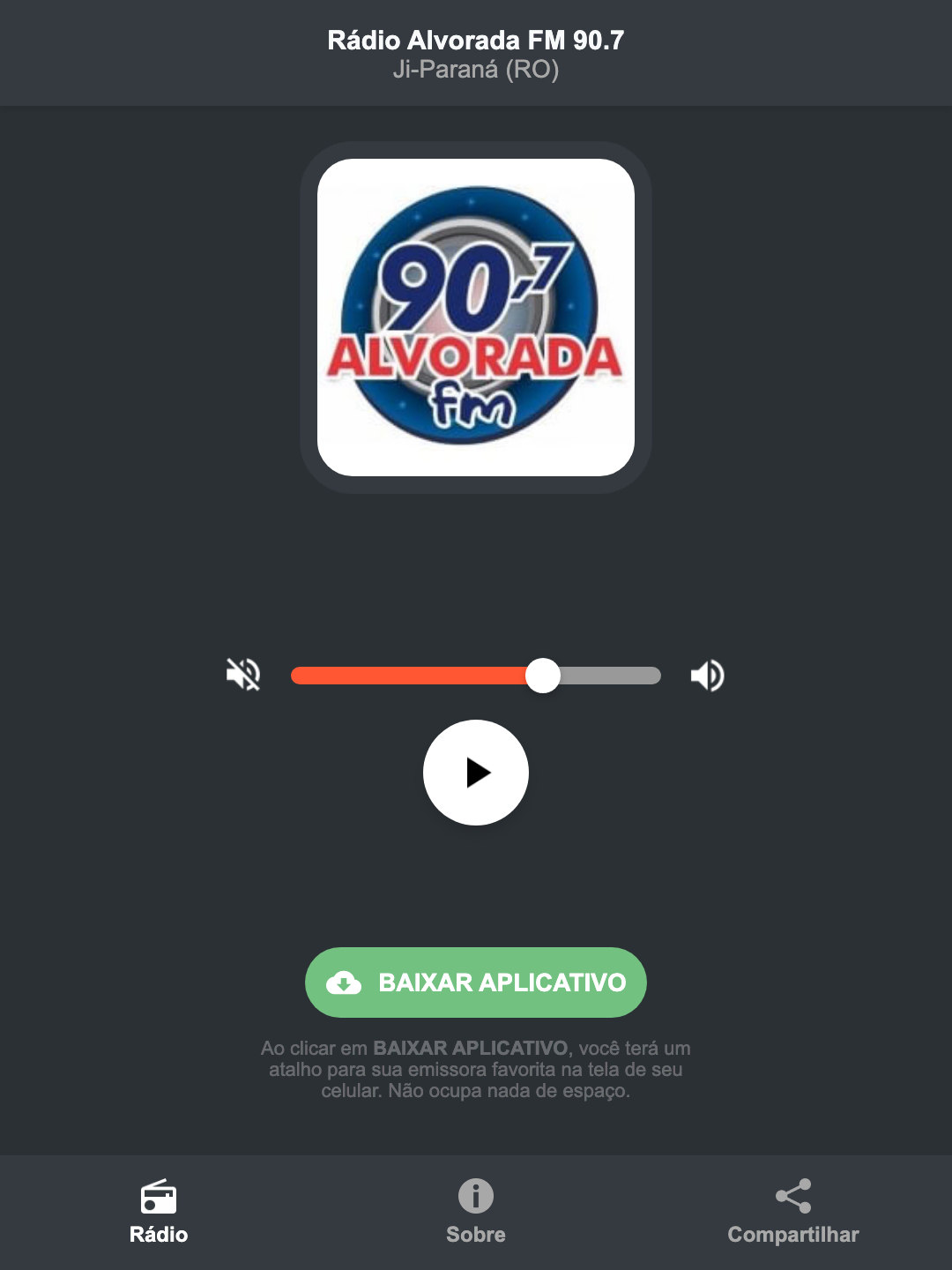Adjust the volume slider handle
The height and width of the screenshot is (1270, 952).
(544, 675)
